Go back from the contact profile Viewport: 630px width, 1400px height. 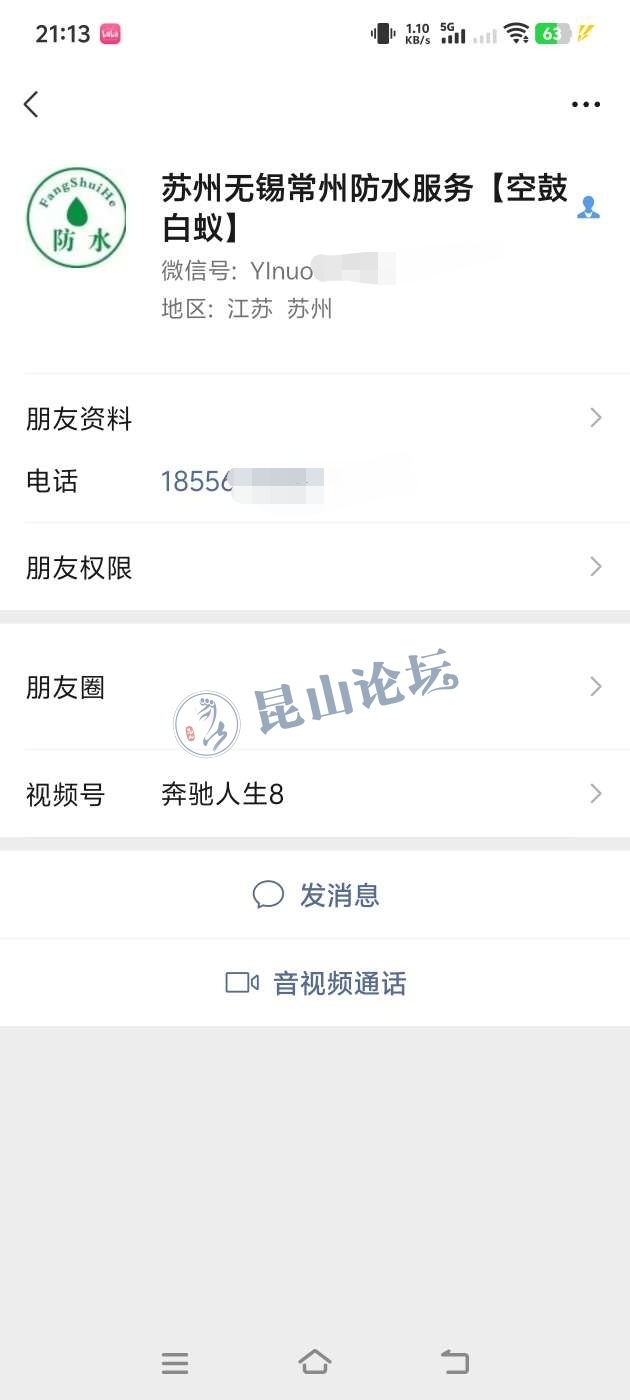coord(31,104)
